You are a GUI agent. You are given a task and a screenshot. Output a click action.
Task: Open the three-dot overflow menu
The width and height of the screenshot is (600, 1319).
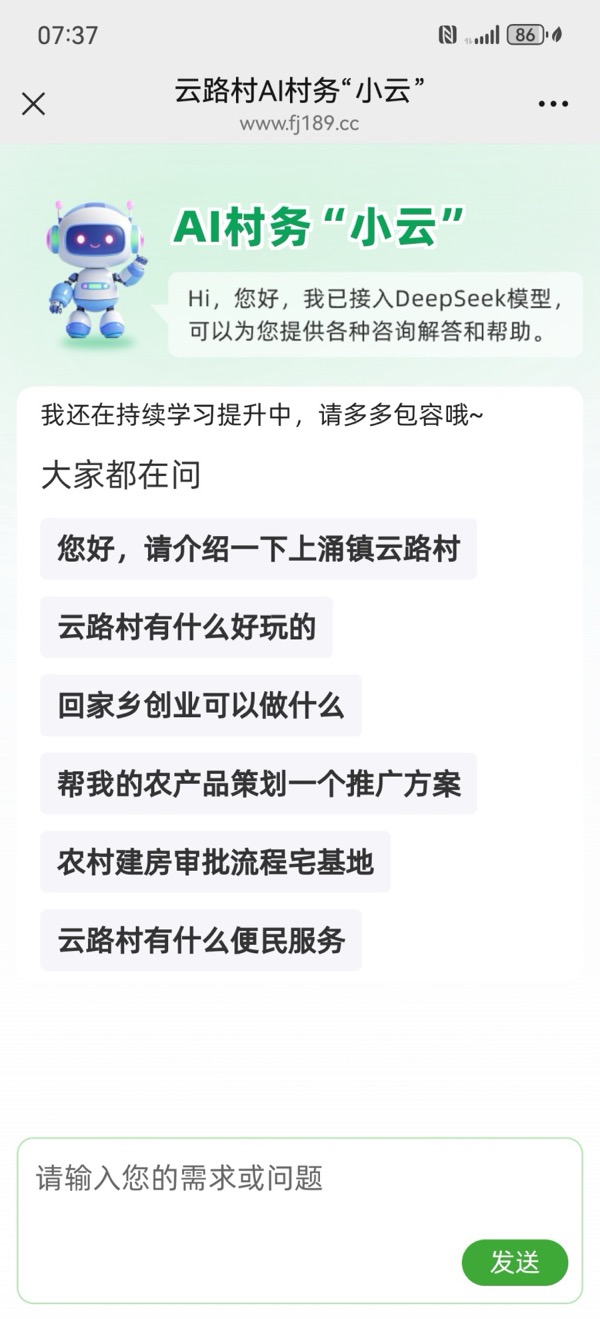553,104
